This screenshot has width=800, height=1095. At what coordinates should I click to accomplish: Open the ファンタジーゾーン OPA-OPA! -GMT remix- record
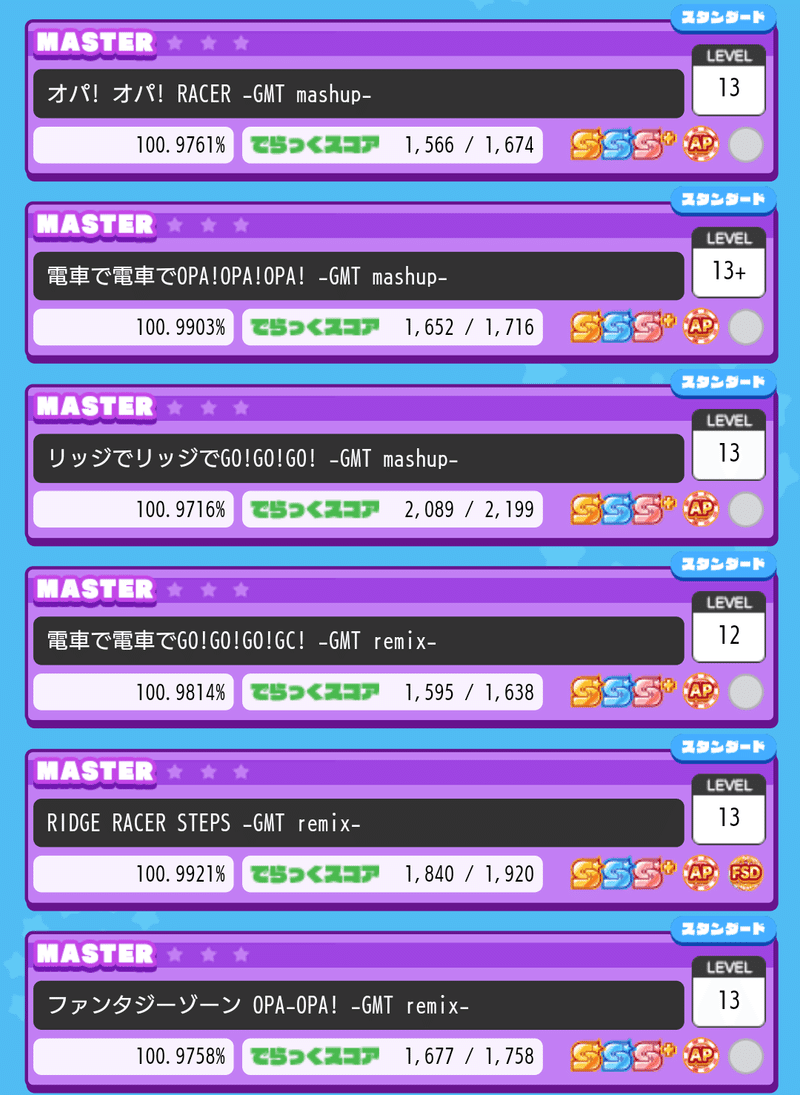[x=358, y=1005]
